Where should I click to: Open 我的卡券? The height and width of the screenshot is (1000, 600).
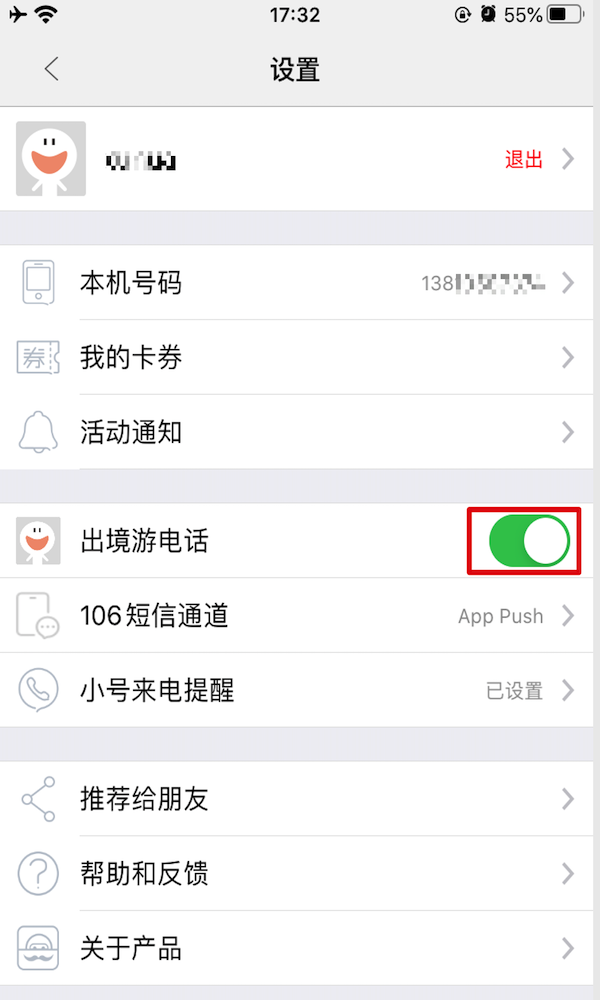[300, 357]
